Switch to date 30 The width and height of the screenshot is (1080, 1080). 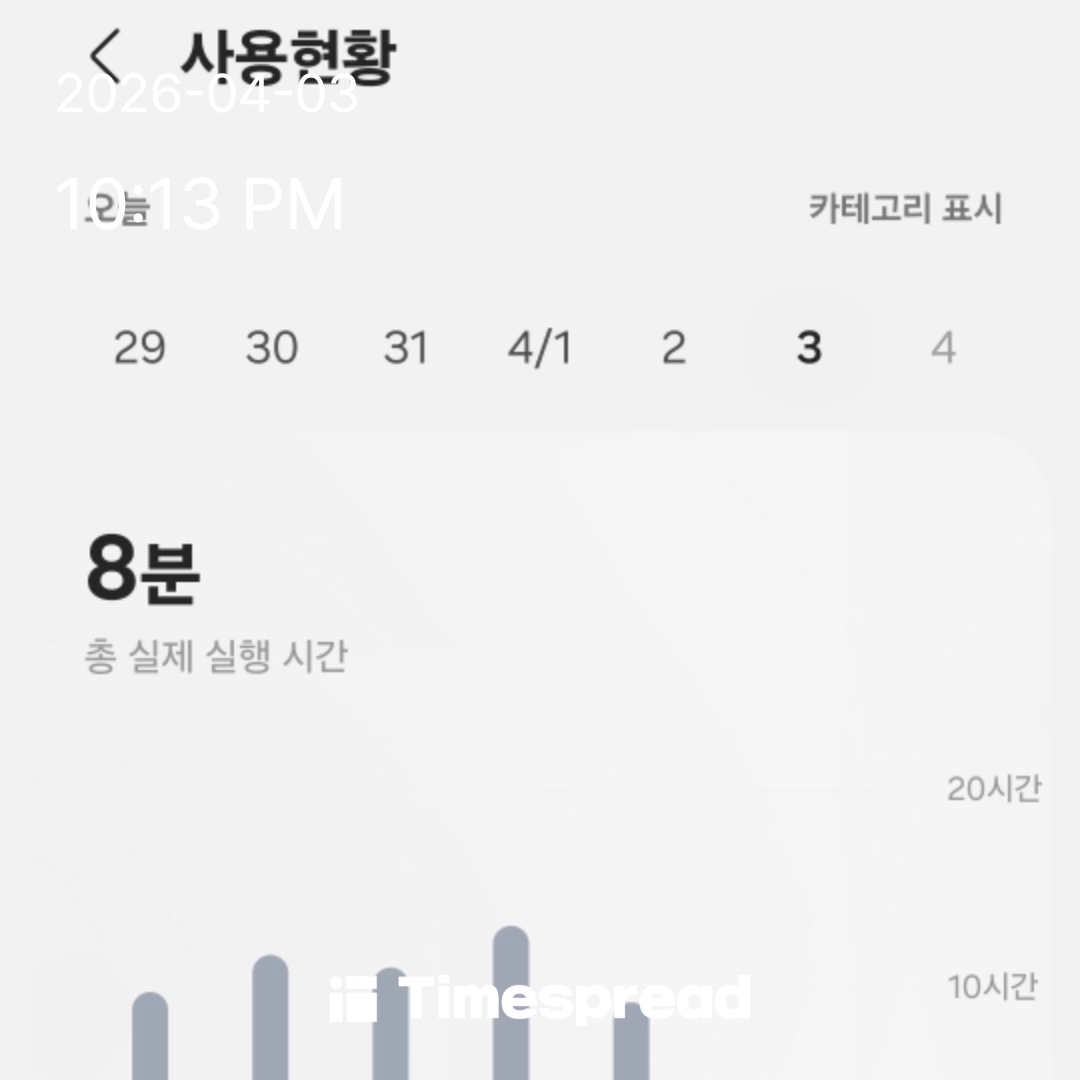(272, 349)
